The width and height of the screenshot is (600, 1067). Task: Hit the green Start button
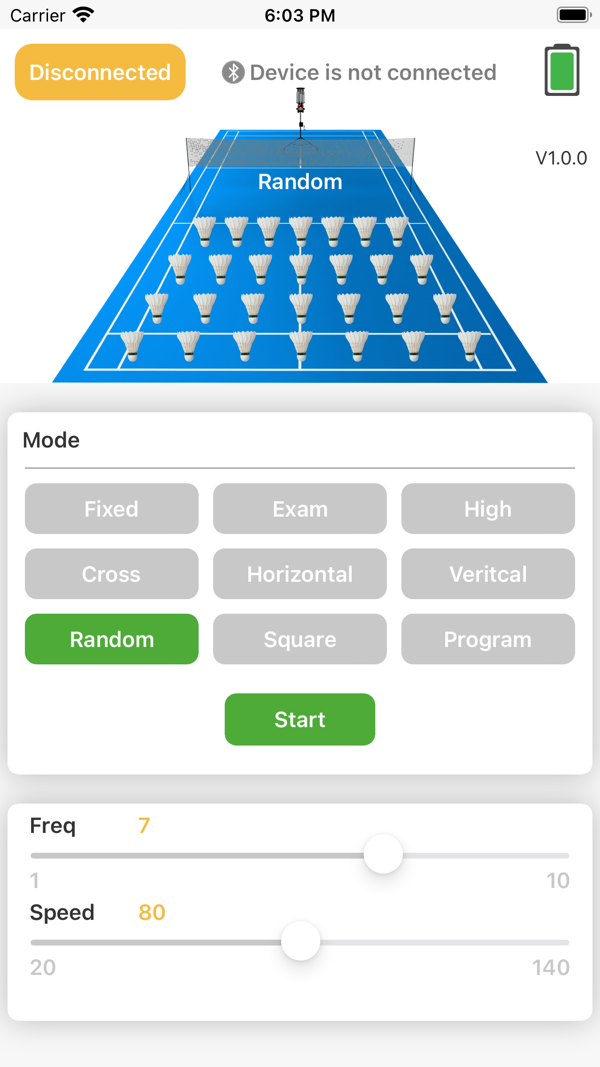pyautogui.click(x=300, y=719)
